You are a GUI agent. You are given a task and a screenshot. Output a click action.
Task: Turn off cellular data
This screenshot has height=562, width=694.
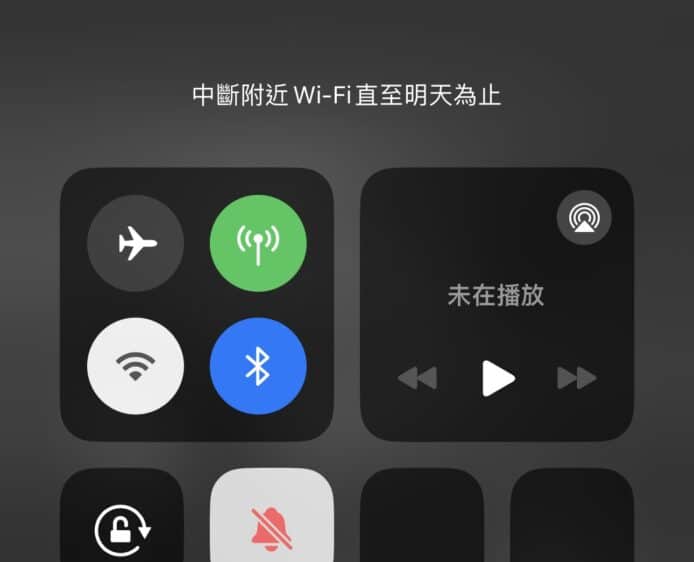tap(258, 243)
